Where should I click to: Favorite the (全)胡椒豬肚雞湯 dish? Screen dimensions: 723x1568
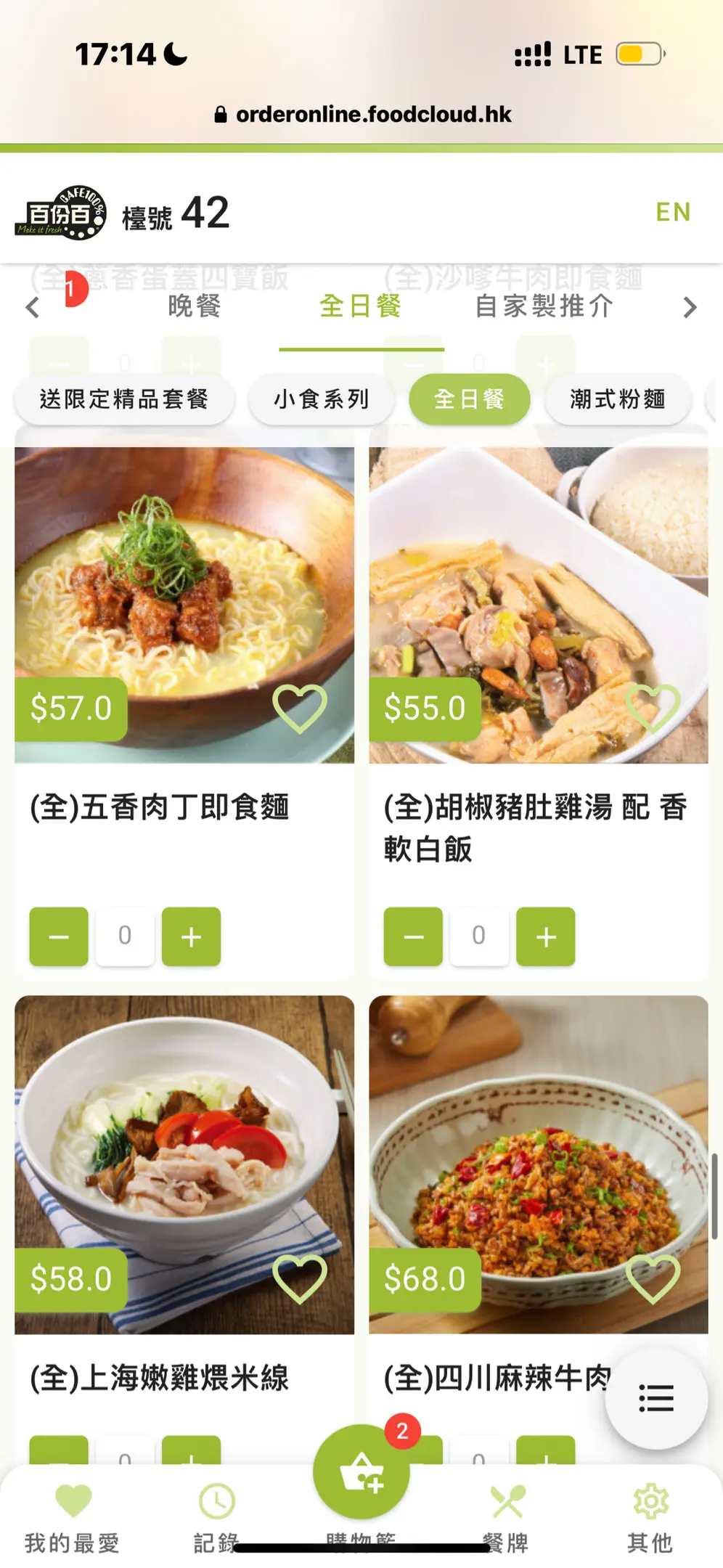coord(653,708)
